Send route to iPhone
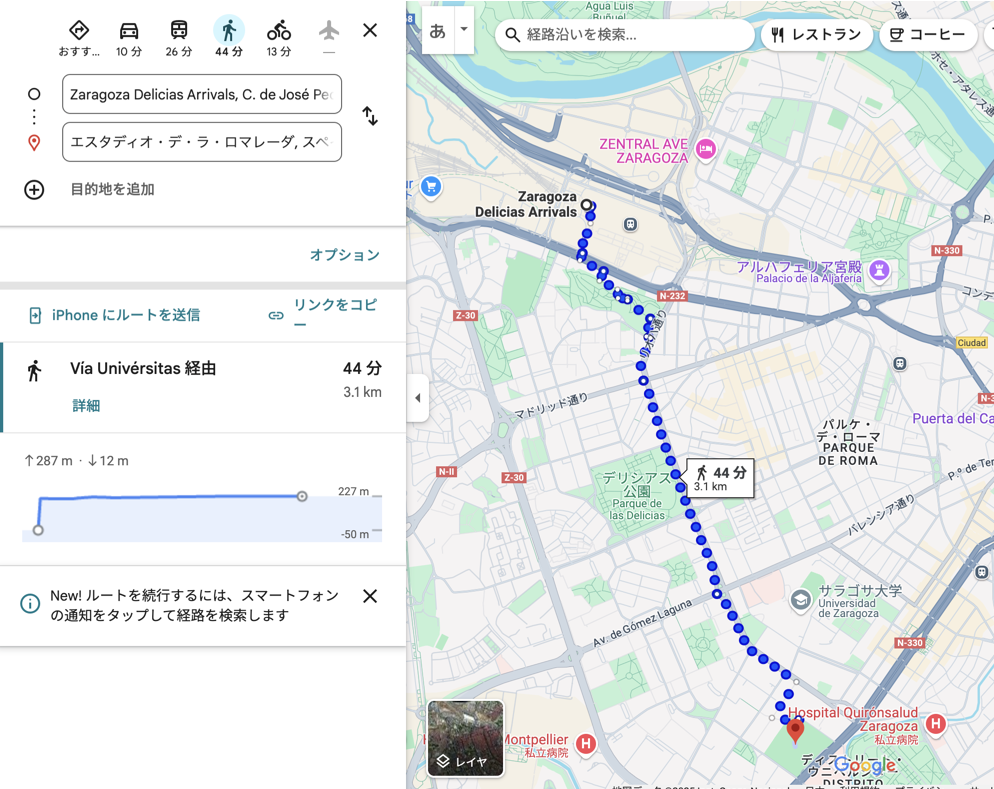 coord(113,315)
